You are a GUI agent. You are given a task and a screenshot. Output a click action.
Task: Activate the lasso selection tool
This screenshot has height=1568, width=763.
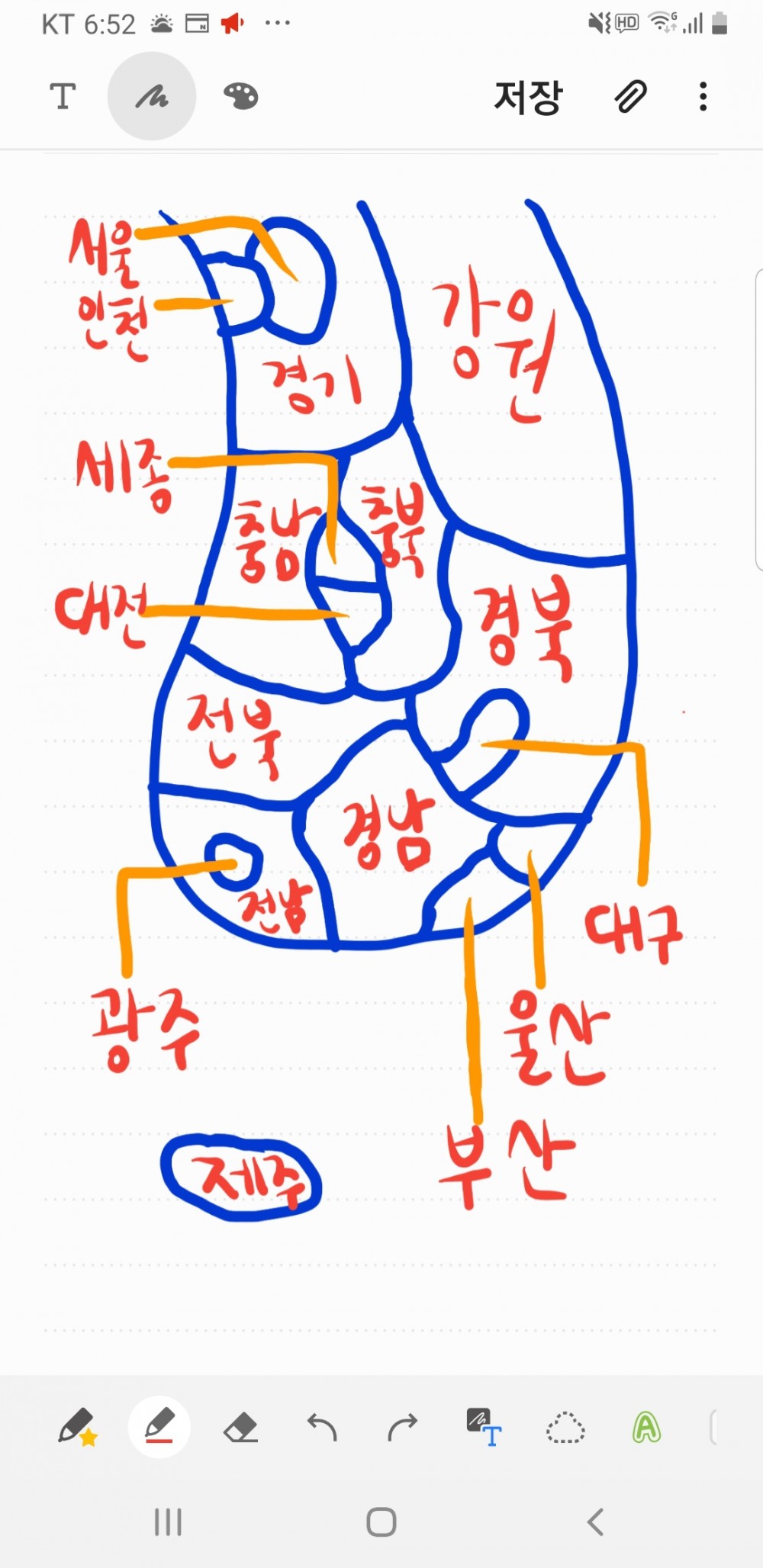(x=565, y=1427)
